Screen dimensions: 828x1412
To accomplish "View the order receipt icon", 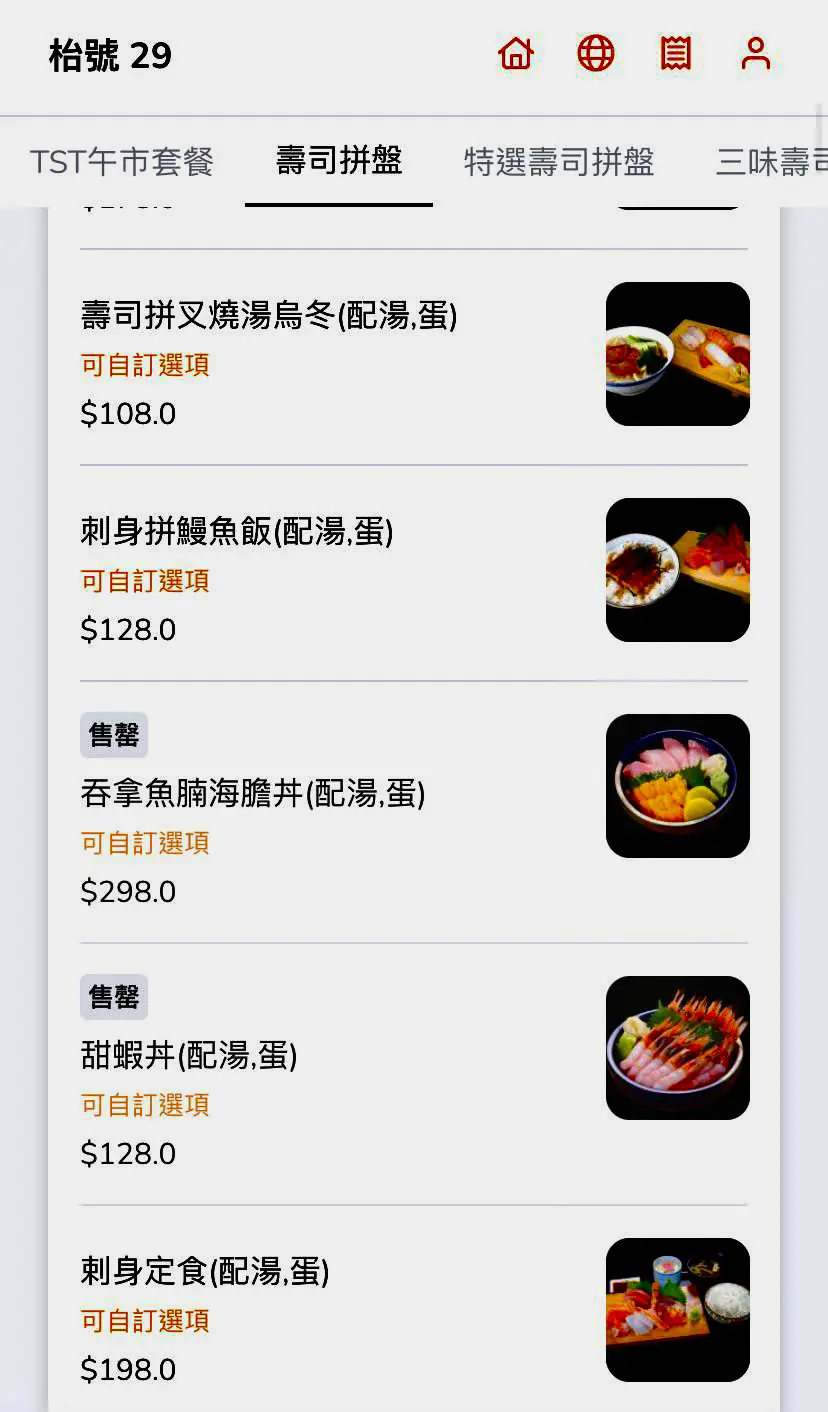I will click(x=676, y=54).
